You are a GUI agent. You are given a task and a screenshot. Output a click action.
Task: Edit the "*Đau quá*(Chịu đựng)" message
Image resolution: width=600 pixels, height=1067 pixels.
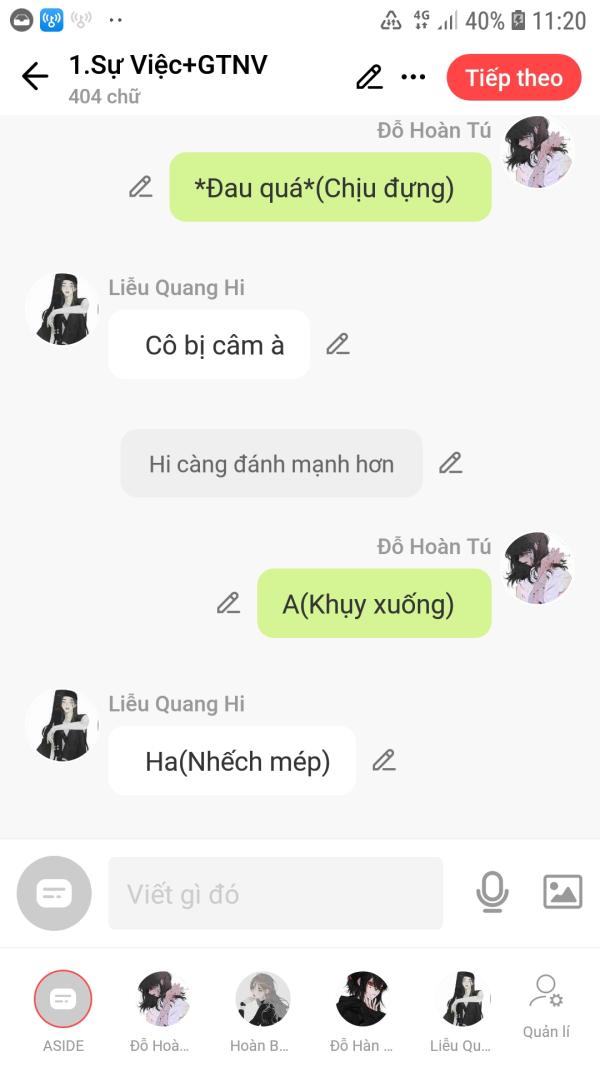[141, 186]
